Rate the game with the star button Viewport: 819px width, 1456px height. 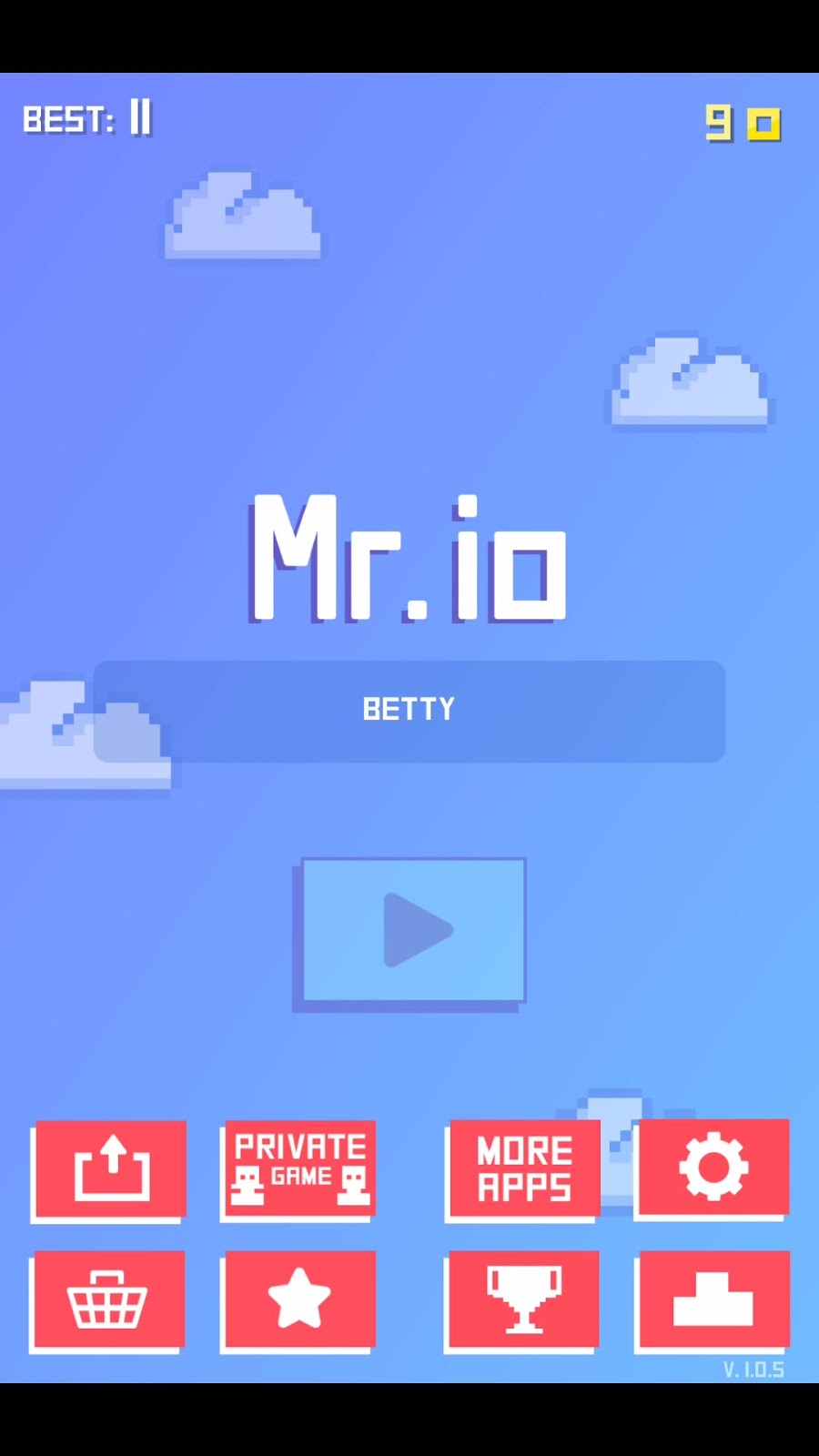pos(299,1299)
